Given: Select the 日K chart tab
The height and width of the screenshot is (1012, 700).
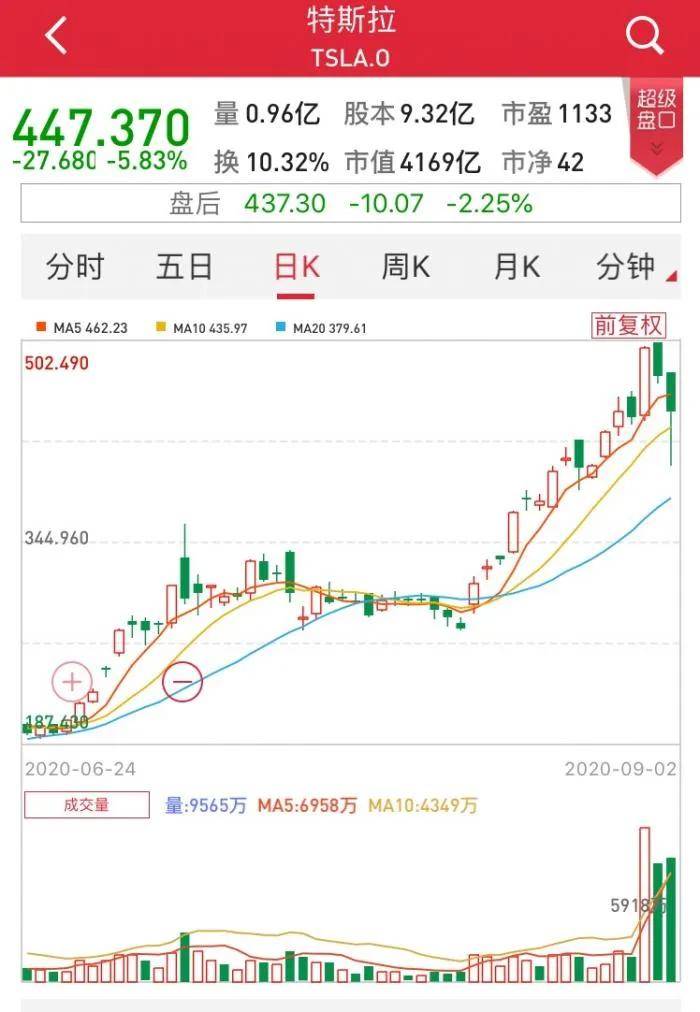Looking at the screenshot, I should pos(296,268).
